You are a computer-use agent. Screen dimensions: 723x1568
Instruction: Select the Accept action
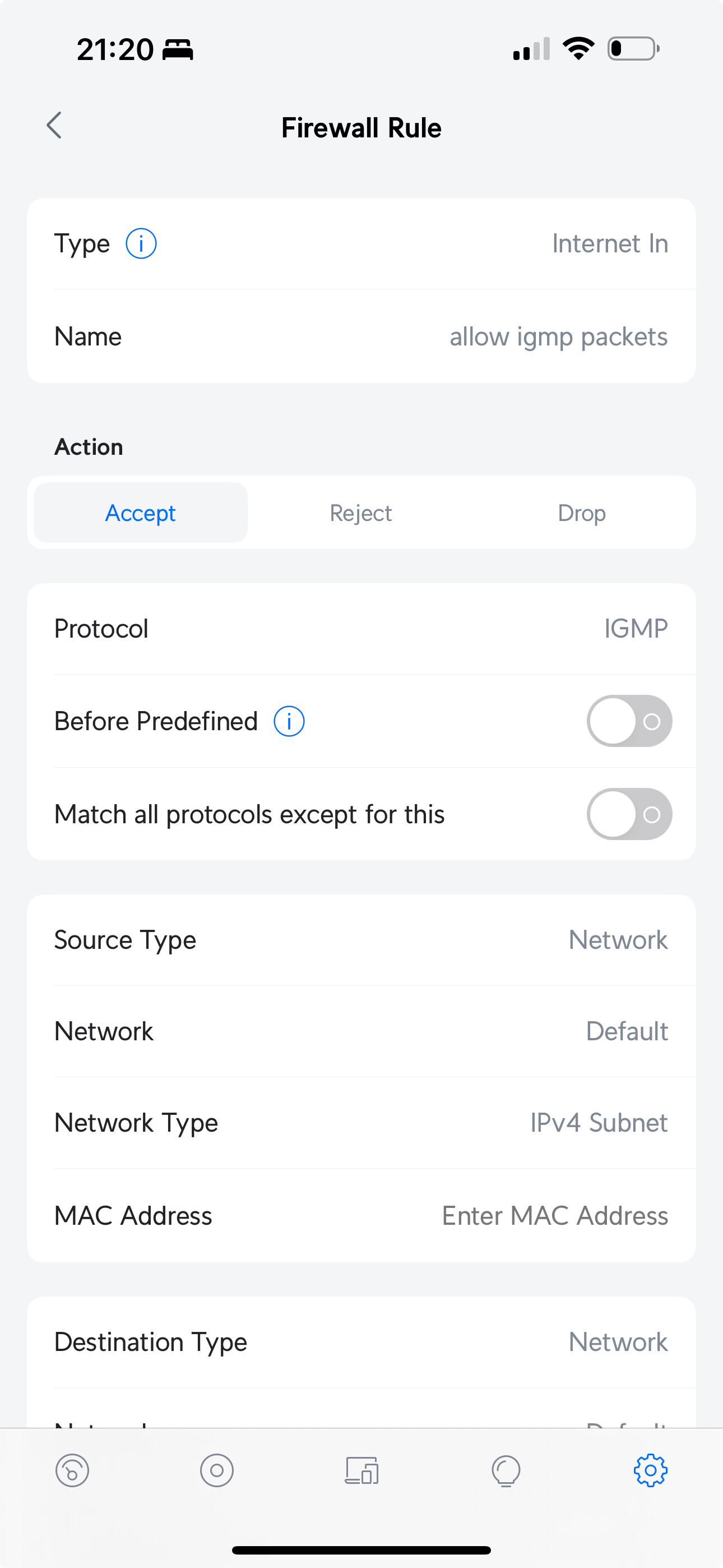[141, 513]
